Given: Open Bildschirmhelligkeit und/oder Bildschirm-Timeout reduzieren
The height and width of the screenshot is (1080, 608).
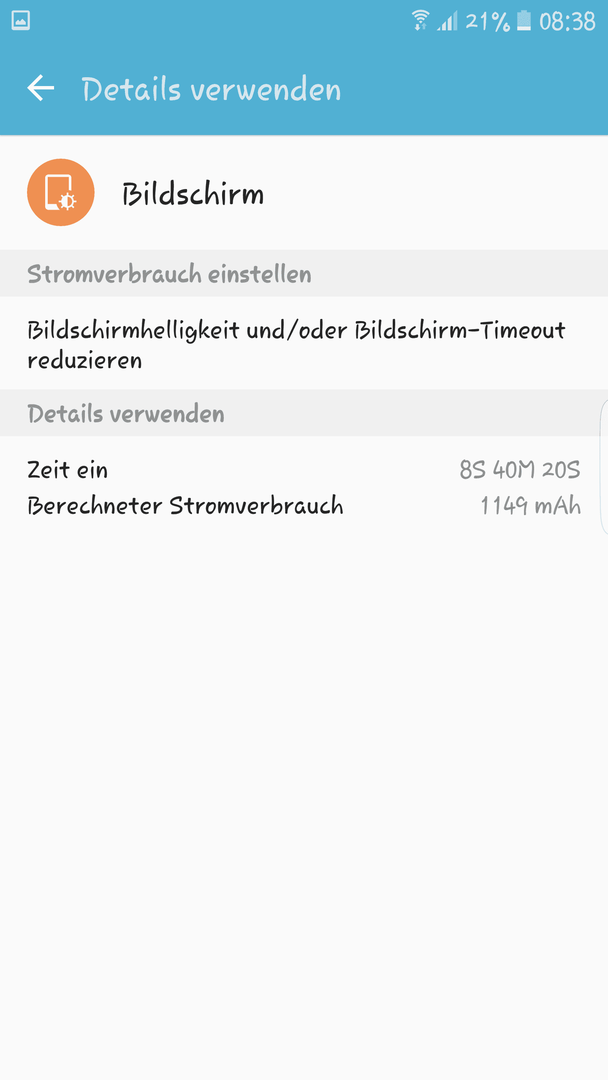Looking at the screenshot, I should pyautogui.click(x=304, y=344).
